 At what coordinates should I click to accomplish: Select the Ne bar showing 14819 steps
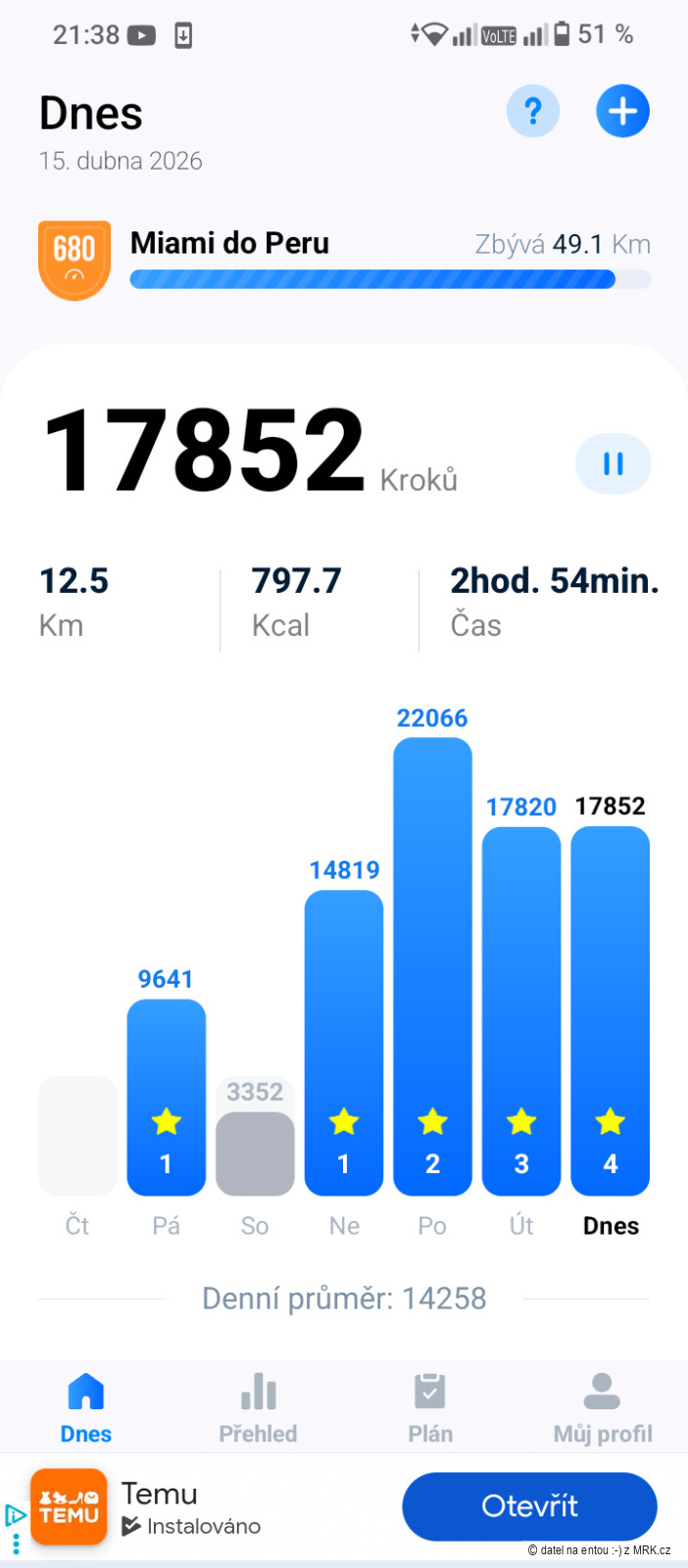[x=344, y=1042]
